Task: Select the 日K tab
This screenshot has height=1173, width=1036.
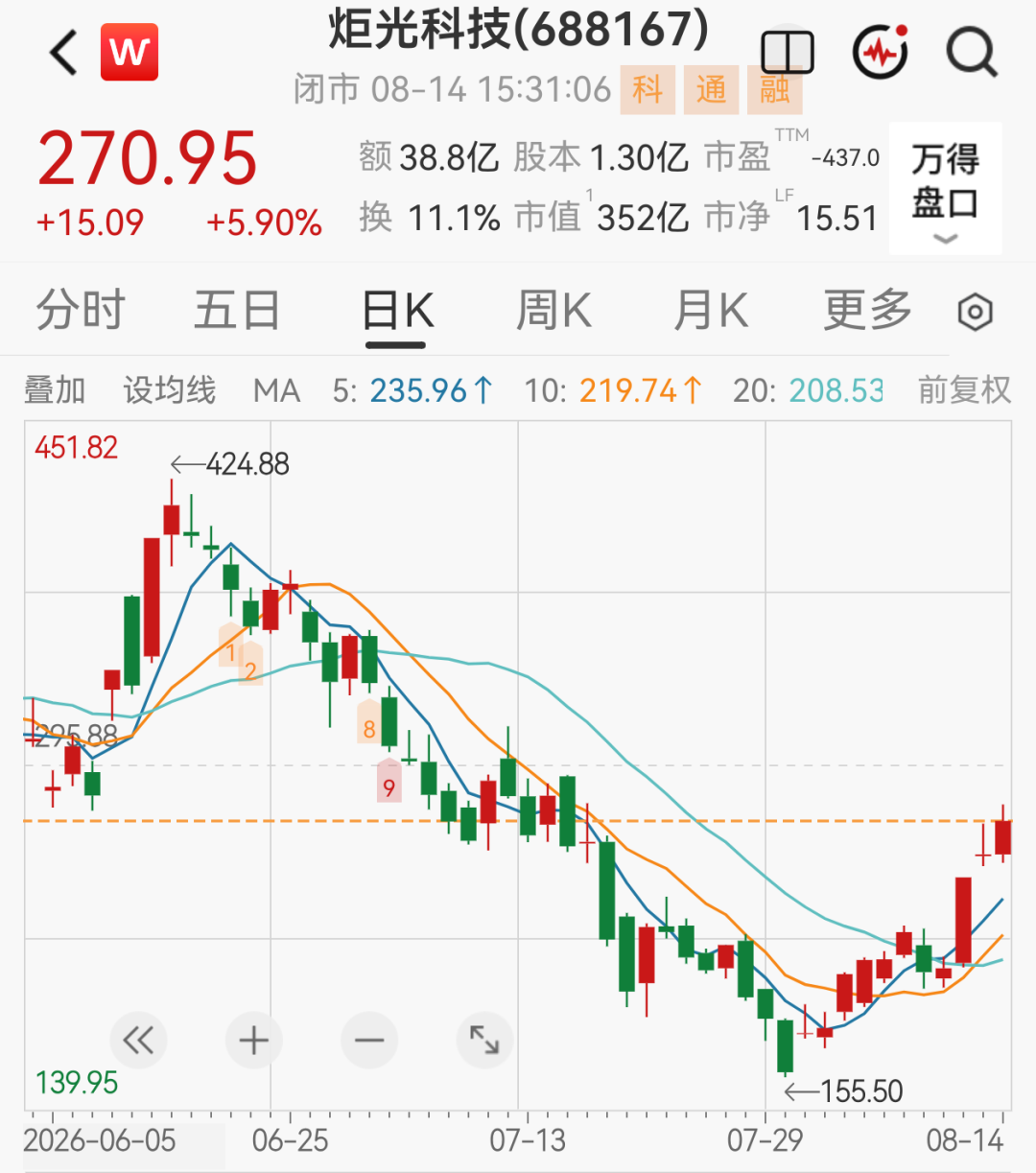Action: (398, 311)
